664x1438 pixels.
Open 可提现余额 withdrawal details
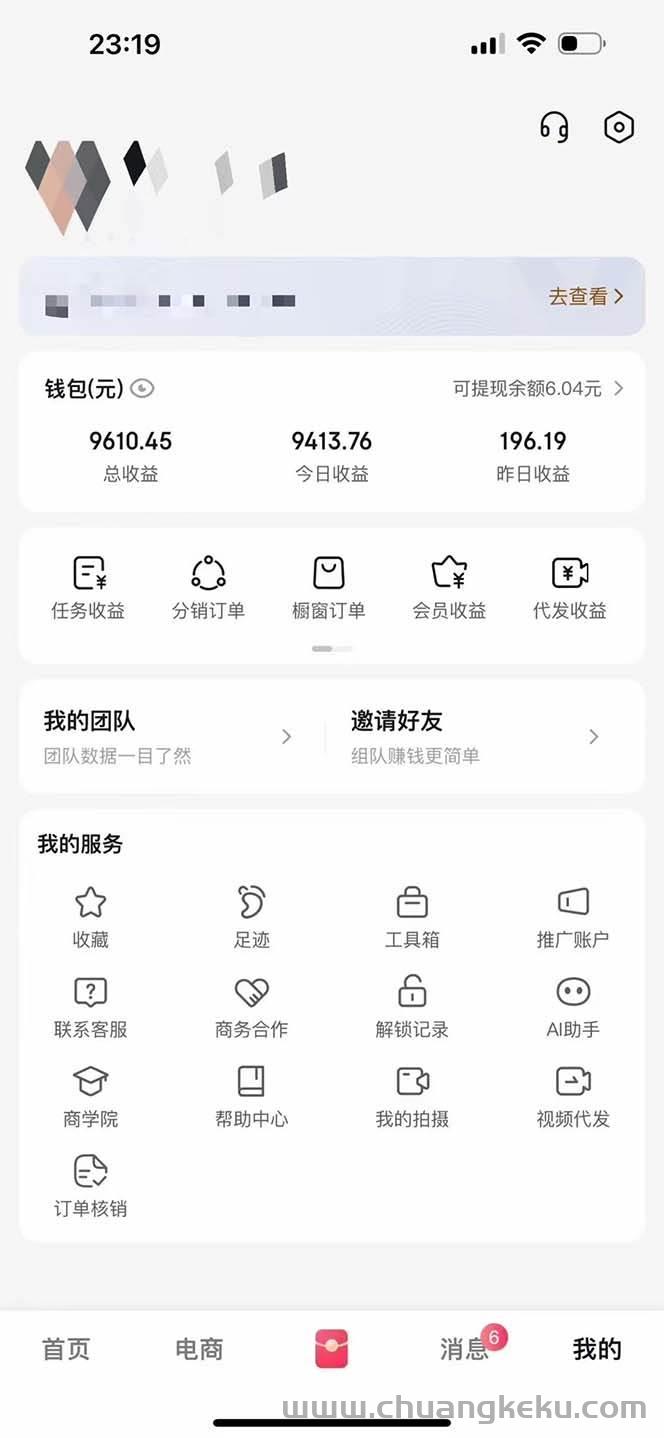538,388
